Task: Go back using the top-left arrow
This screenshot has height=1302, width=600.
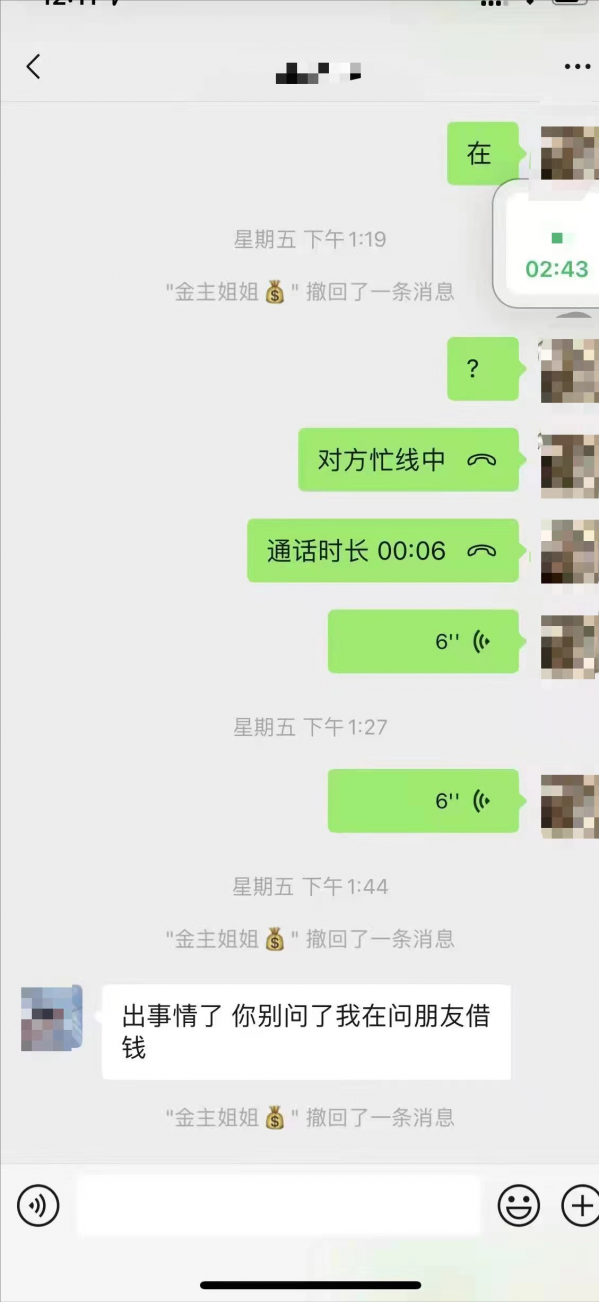Action: click(34, 67)
